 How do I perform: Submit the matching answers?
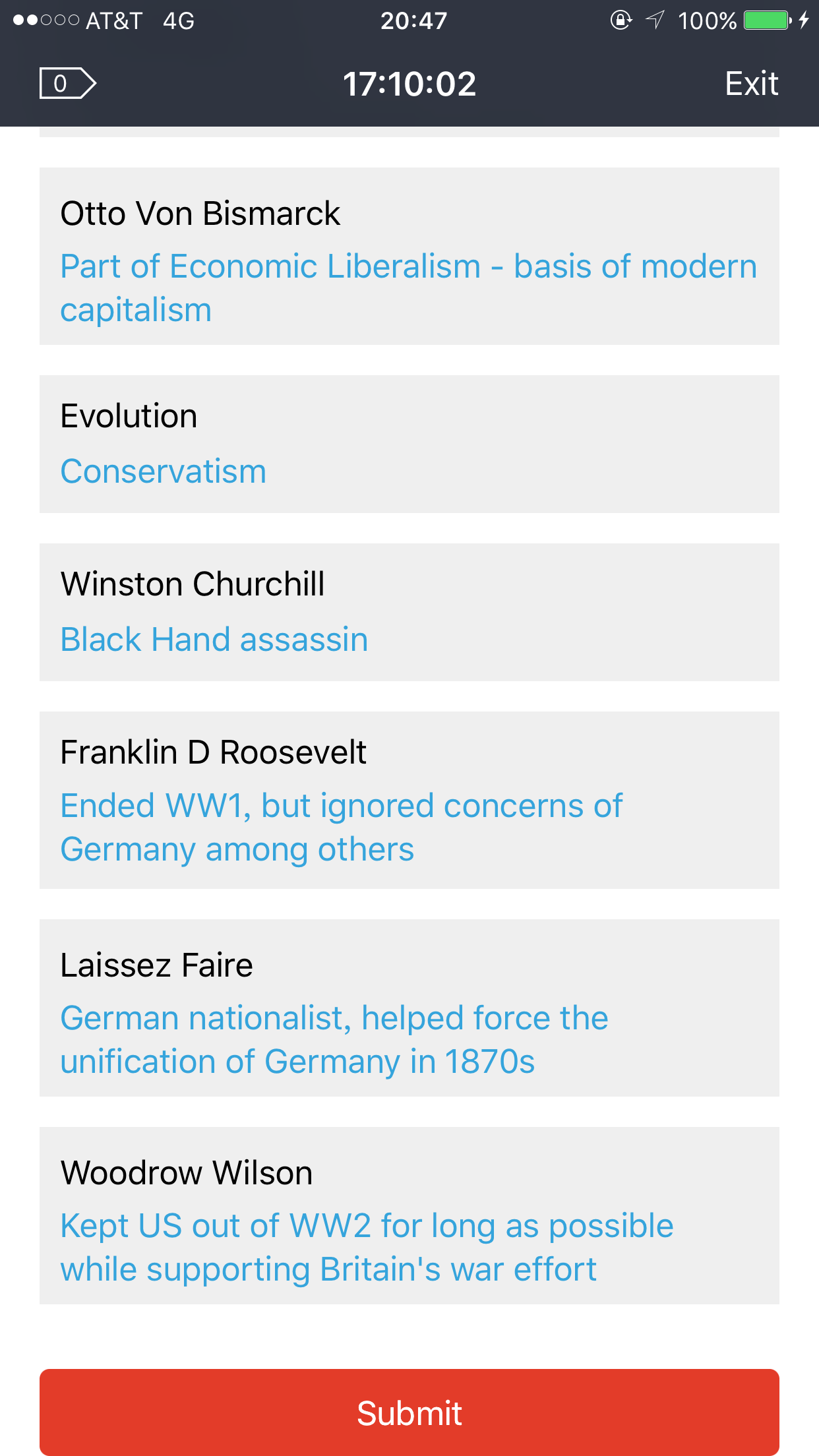pyautogui.click(x=409, y=1412)
